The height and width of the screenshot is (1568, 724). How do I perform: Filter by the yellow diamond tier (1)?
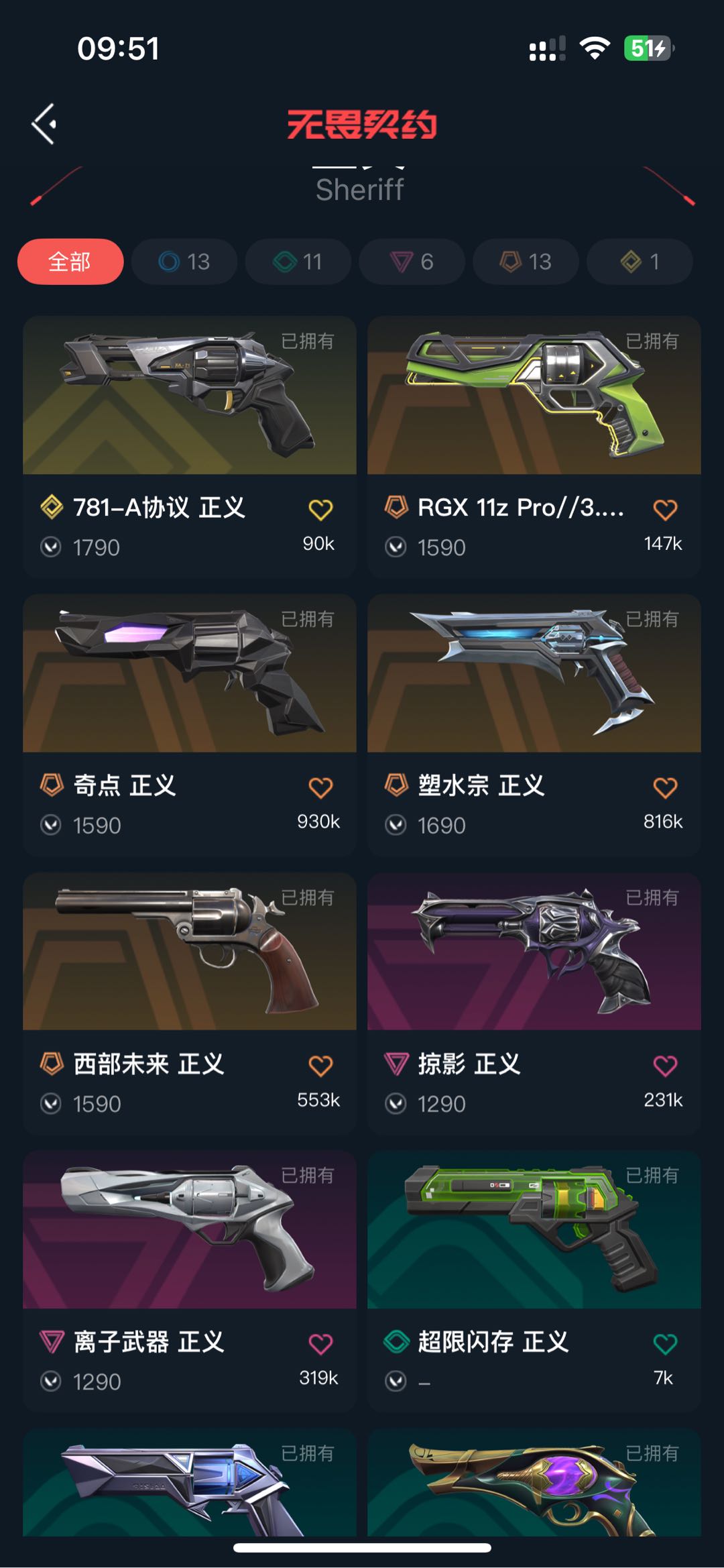[x=640, y=262]
